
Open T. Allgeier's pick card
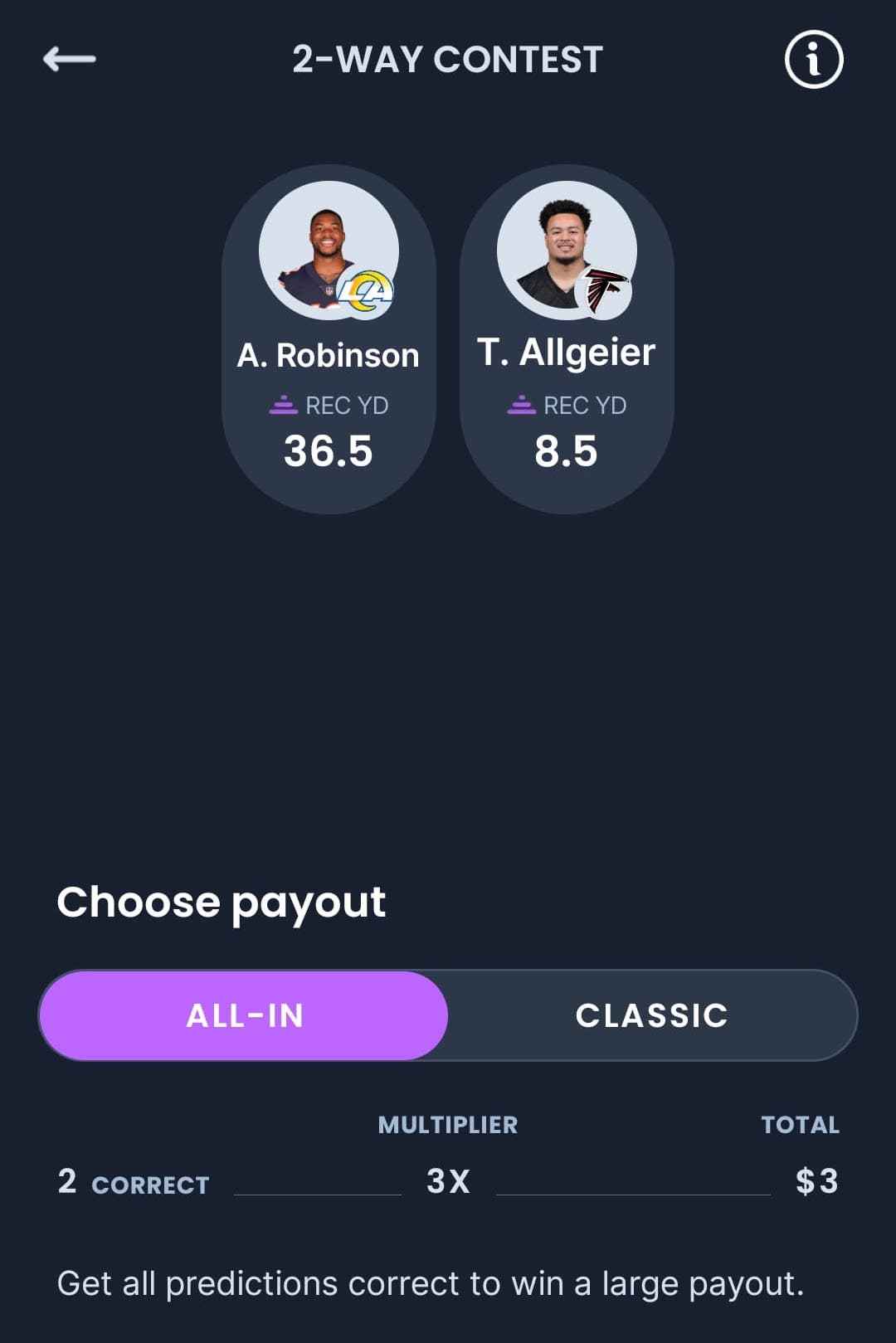coord(567,340)
